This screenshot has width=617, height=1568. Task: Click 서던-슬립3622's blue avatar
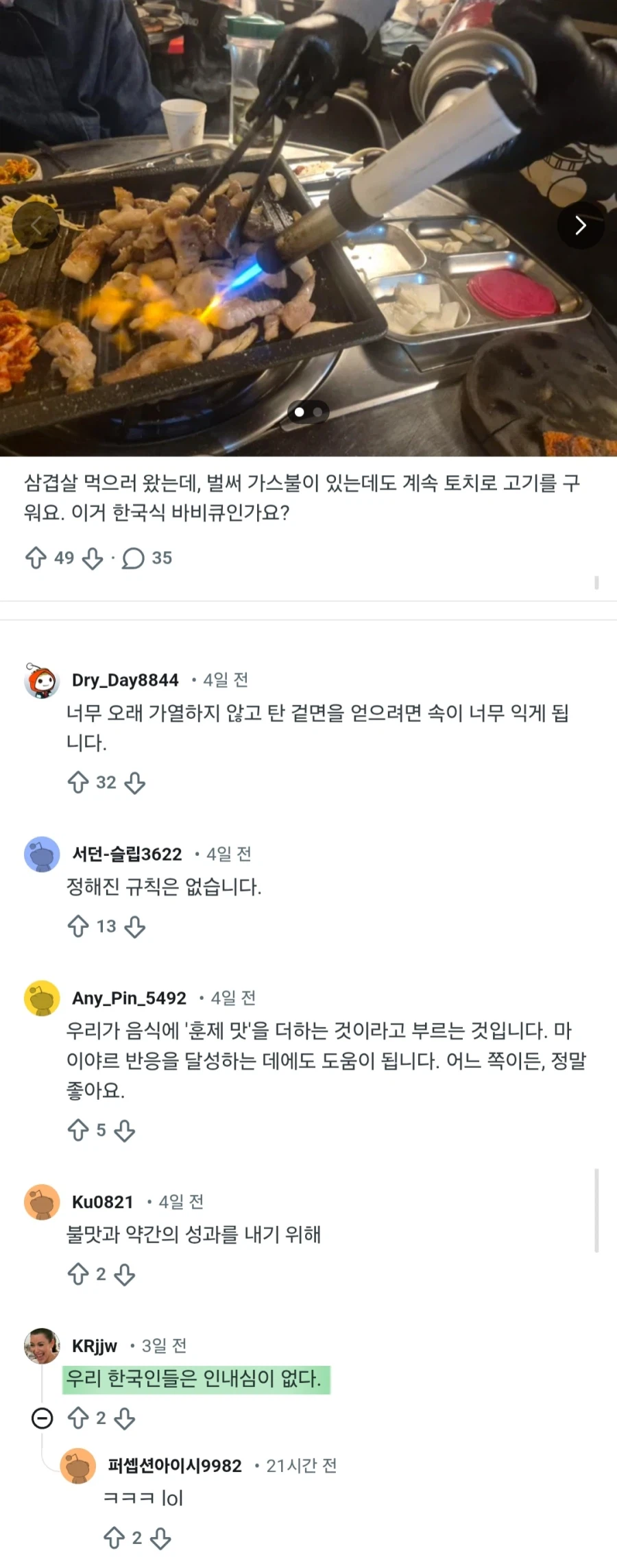coord(42,853)
